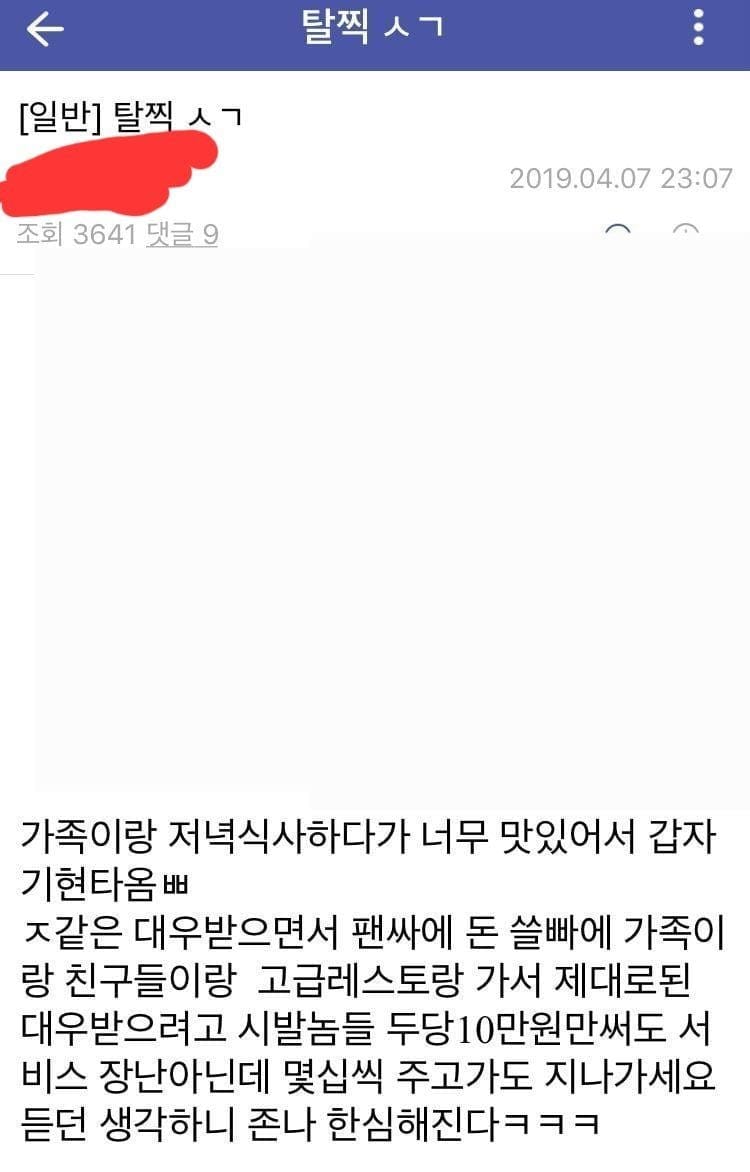Image resolution: width=750 pixels, height=1172 pixels.
Task: Open the three-dot overflow menu
Action: tap(698, 29)
